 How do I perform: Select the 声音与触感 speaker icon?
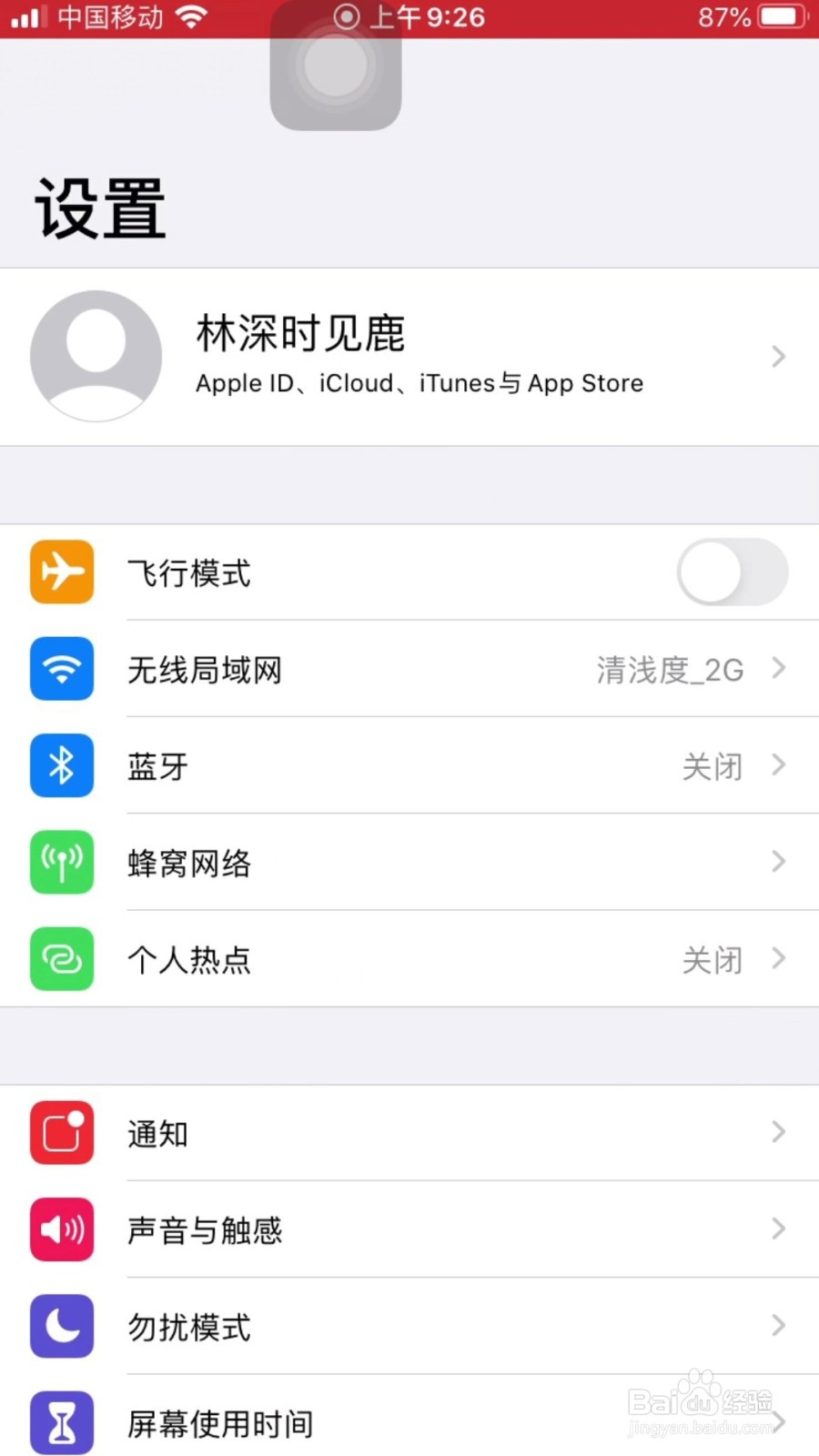pos(61,1229)
